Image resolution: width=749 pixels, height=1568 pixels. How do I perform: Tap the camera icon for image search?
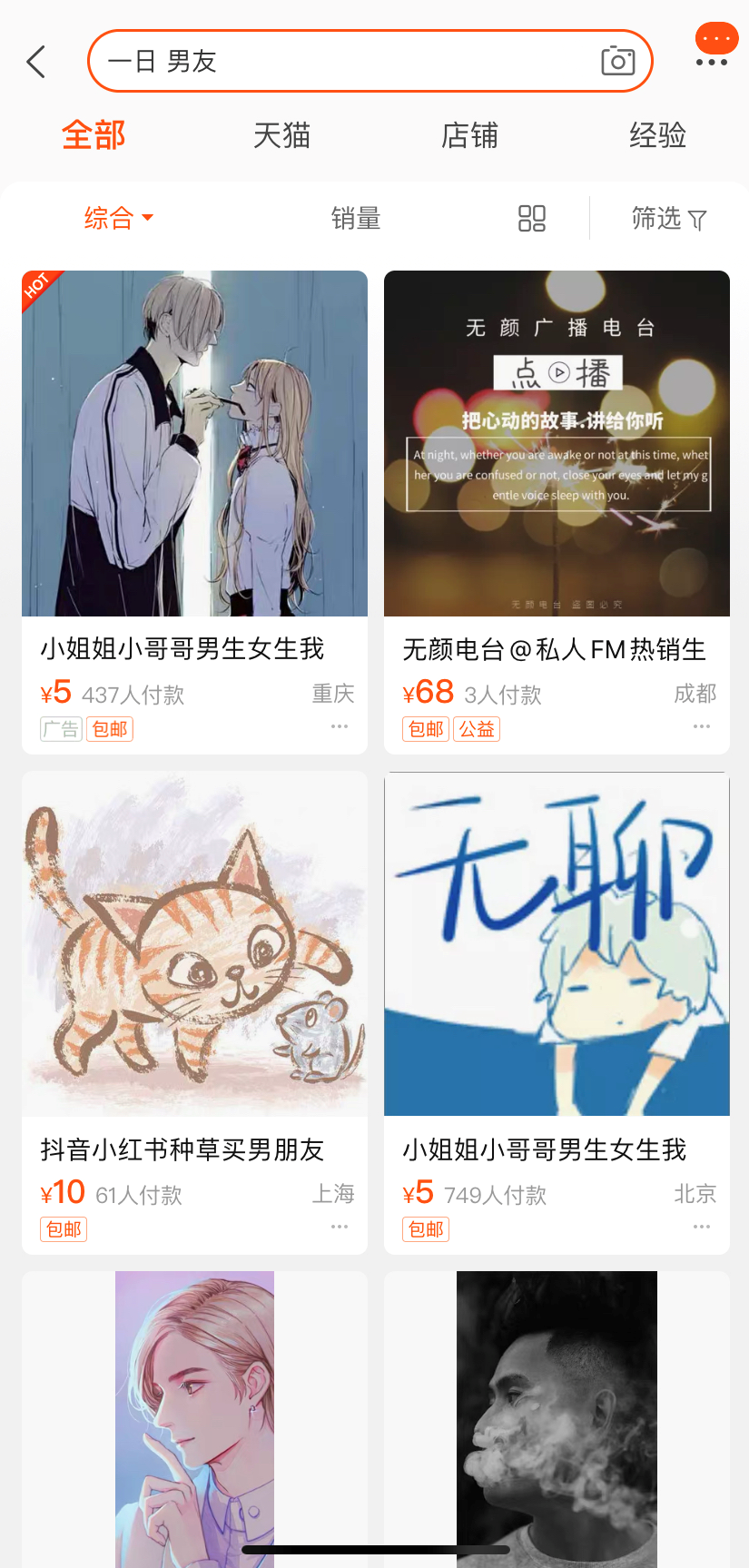point(620,61)
